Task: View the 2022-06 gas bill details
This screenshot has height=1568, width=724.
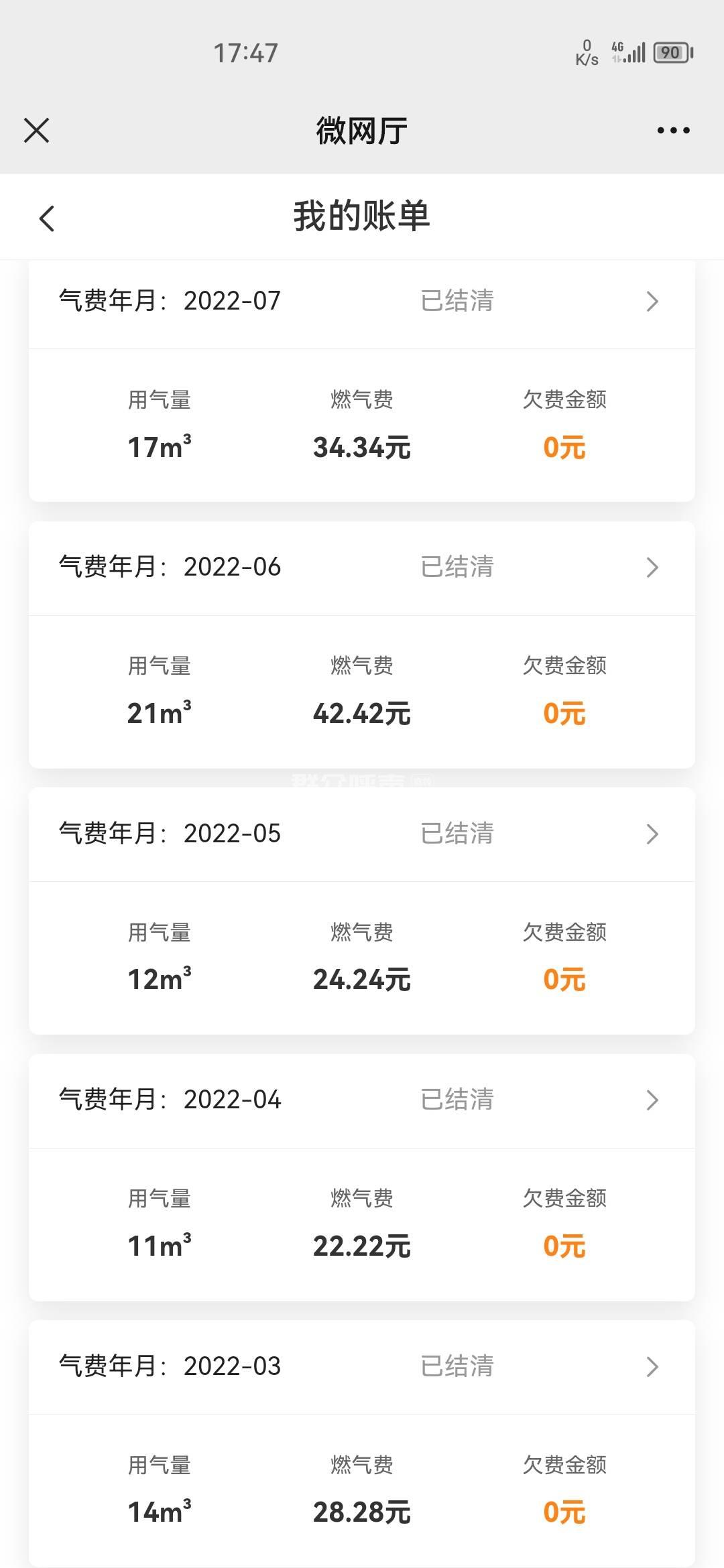Action: tap(652, 568)
